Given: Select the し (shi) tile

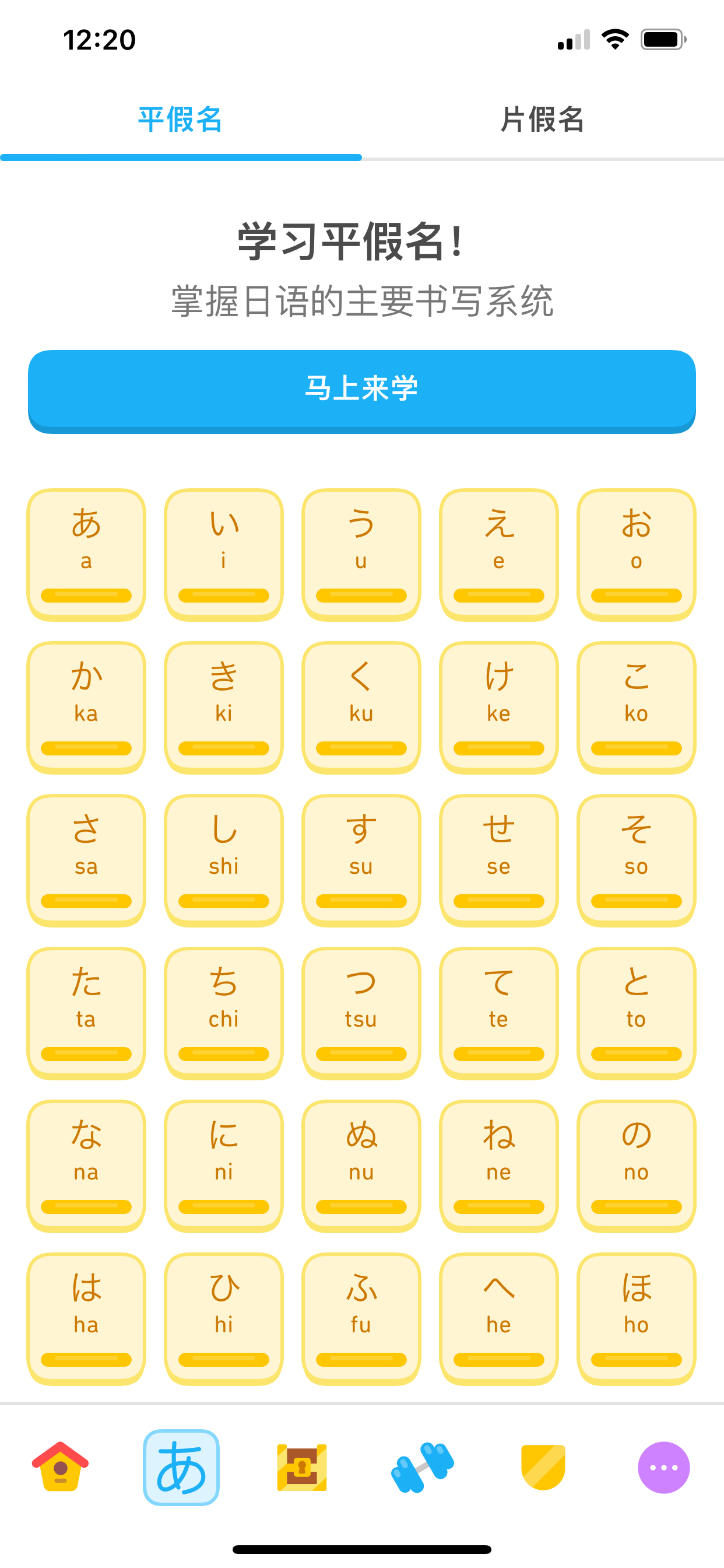Looking at the screenshot, I should point(224,860).
